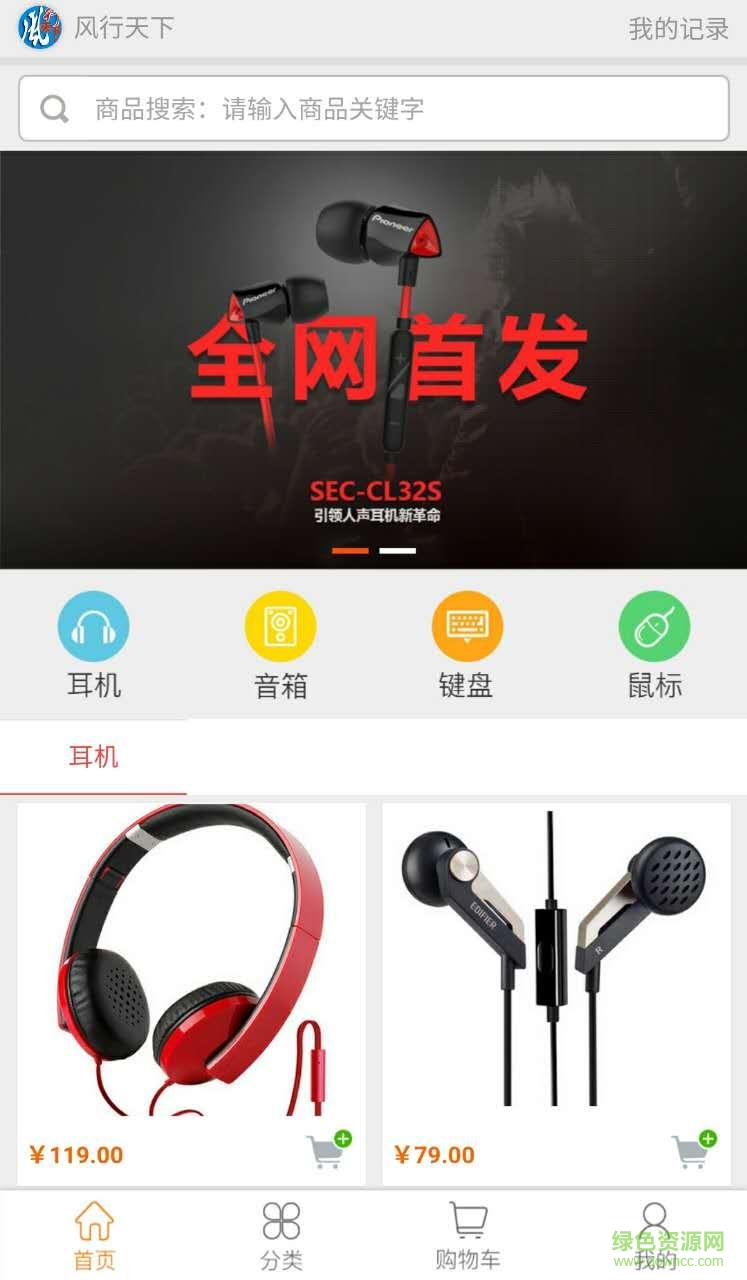Switch to the 分类 tab

coord(281,1236)
